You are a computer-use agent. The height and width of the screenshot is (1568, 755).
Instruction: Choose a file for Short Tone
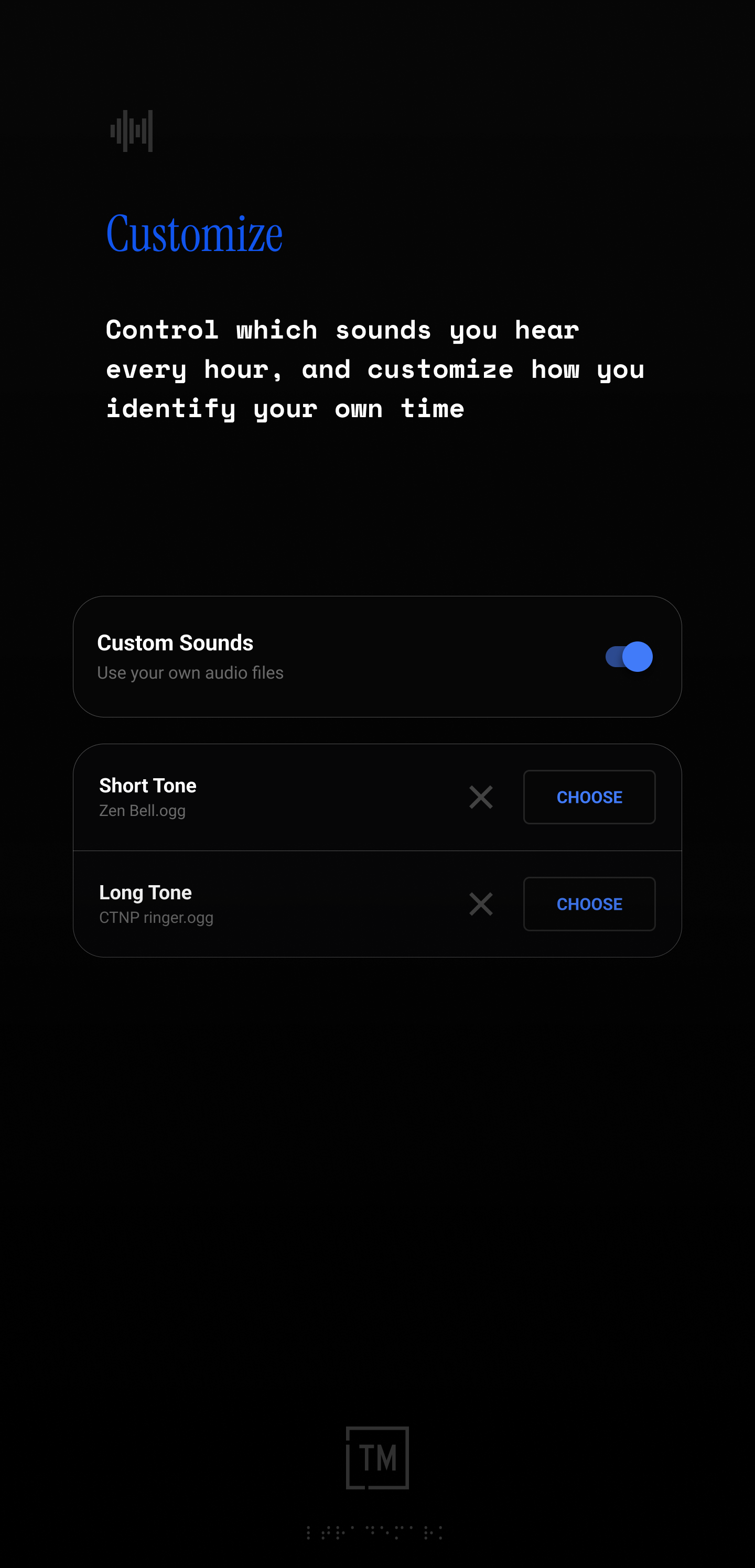(589, 797)
